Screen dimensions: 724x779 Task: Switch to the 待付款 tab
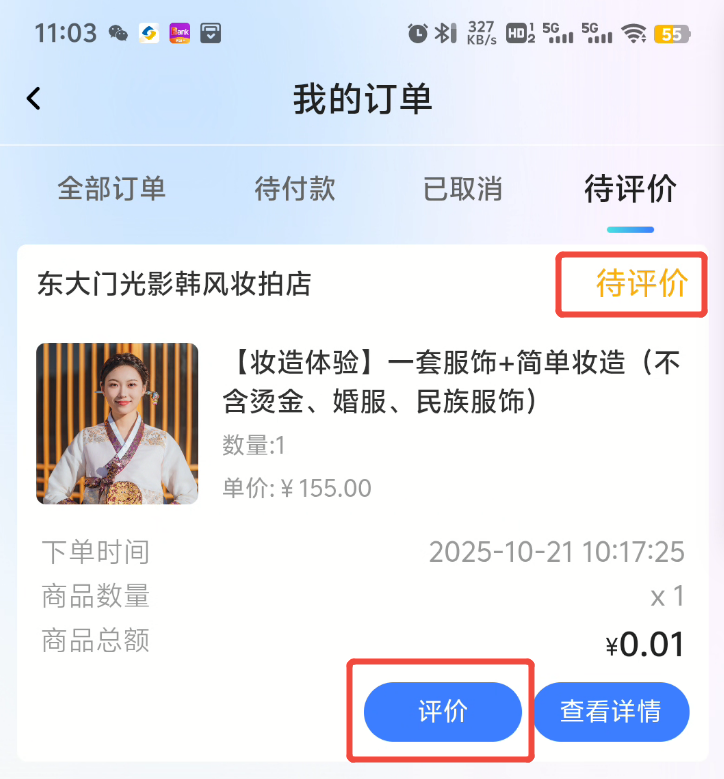point(295,189)
